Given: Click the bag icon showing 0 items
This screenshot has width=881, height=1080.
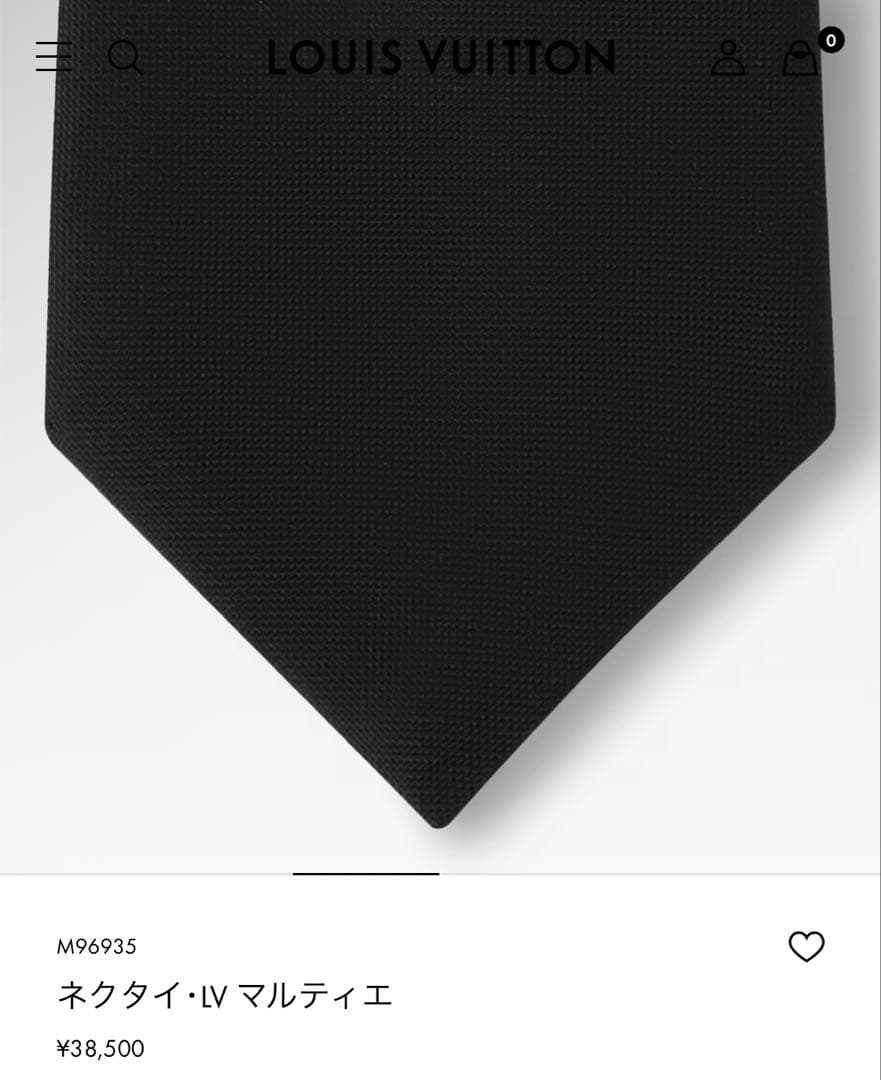Looking at the screenshot, I should point(801,60).
